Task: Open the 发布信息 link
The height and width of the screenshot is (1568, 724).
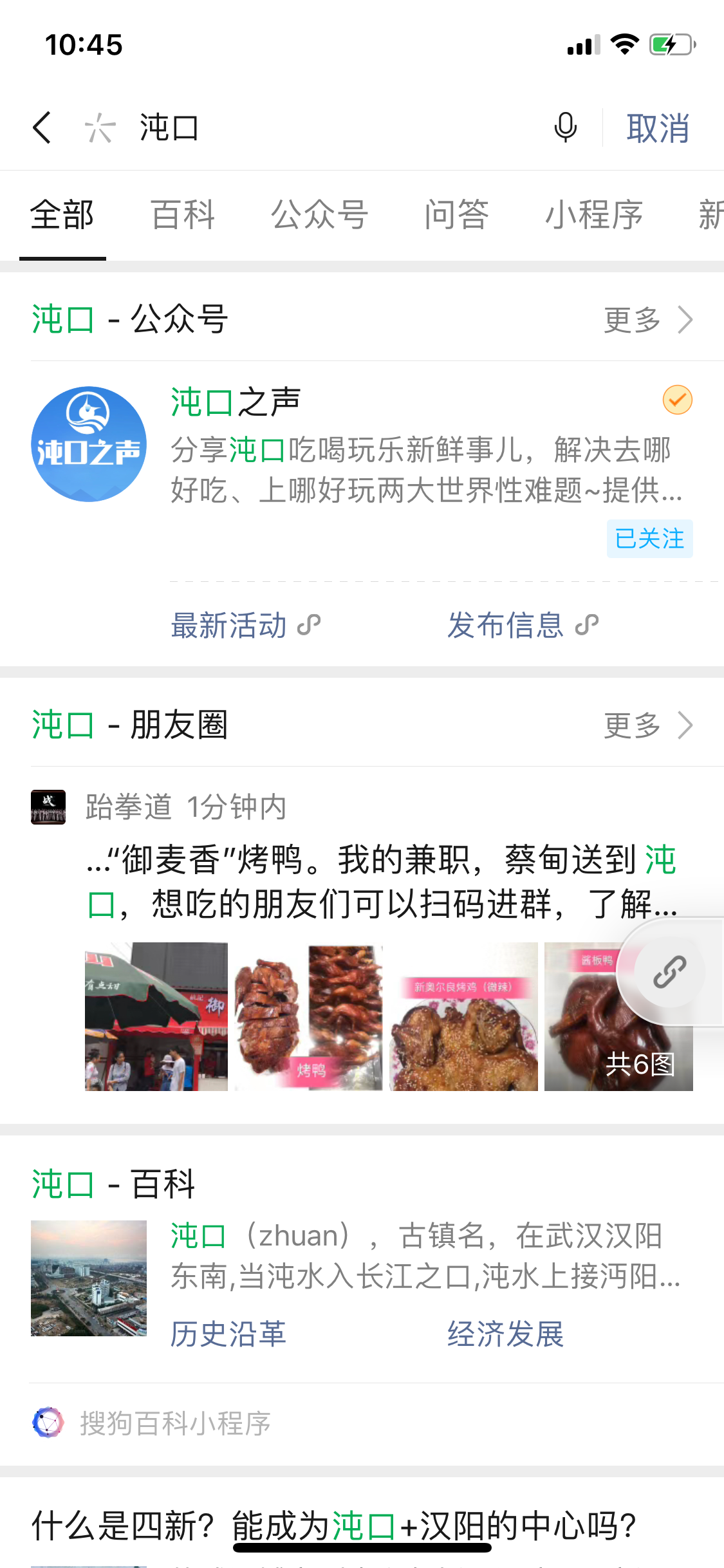Action: (523, 625)
